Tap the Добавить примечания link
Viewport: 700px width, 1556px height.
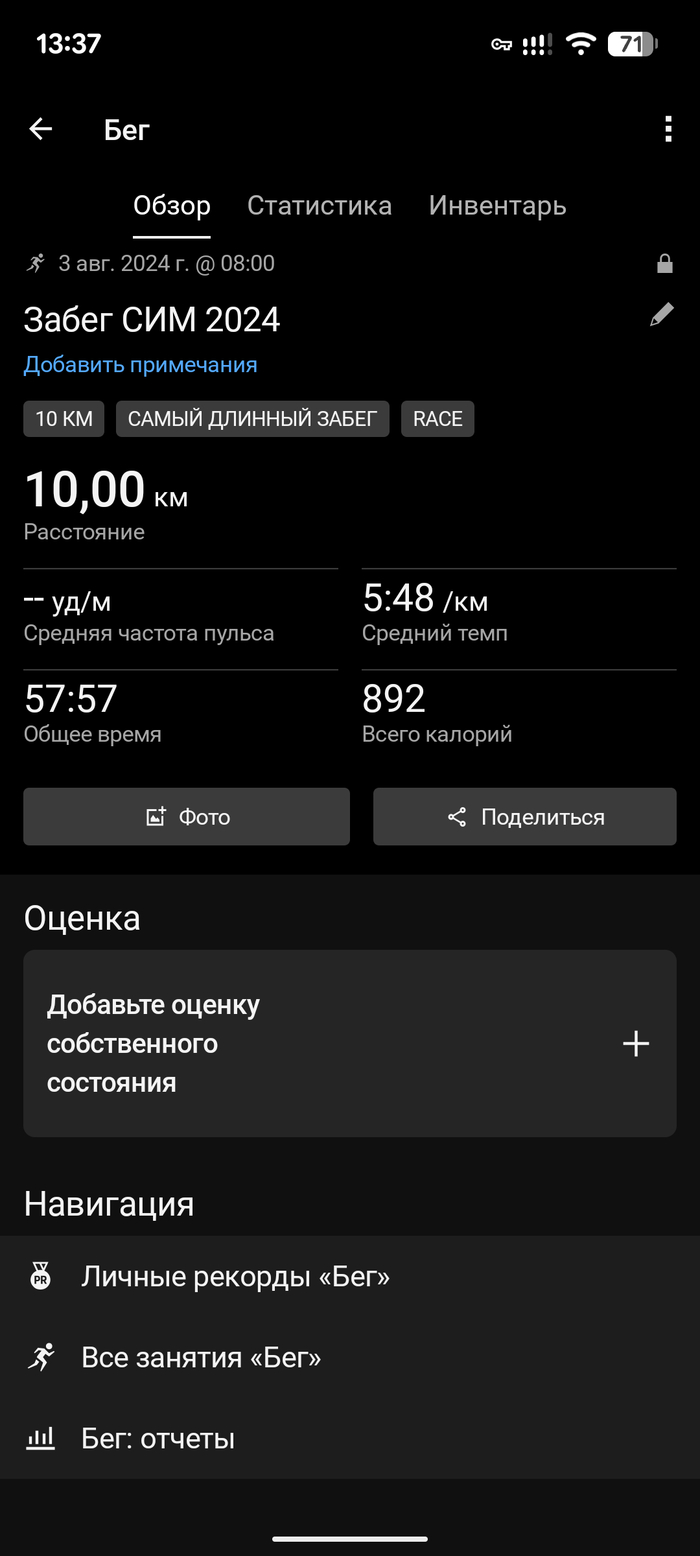coord(140,365)
